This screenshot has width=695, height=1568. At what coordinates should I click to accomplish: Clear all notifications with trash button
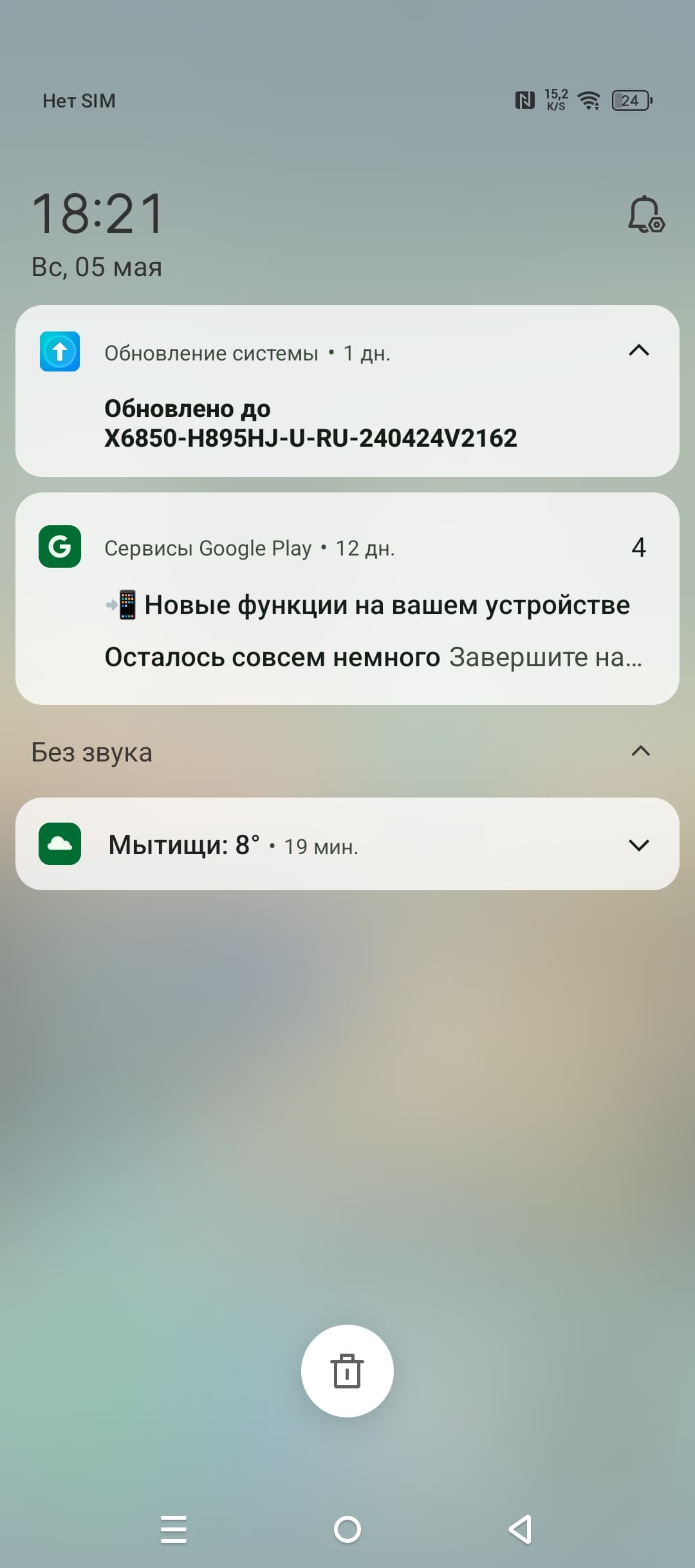point(347,1370)
